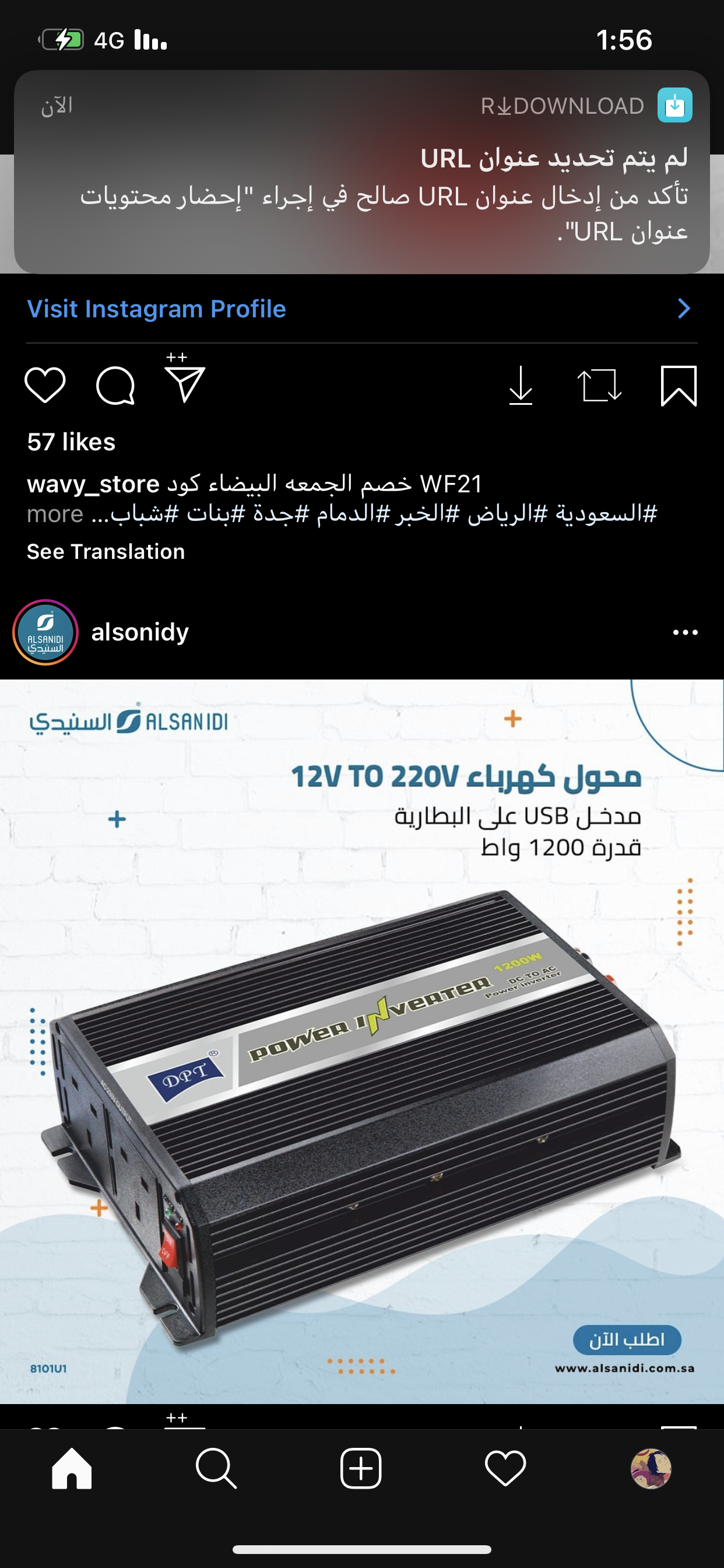Screen dimensions: 724x1568
Task: Switch to the Search tab
Action: [216, 1468]
